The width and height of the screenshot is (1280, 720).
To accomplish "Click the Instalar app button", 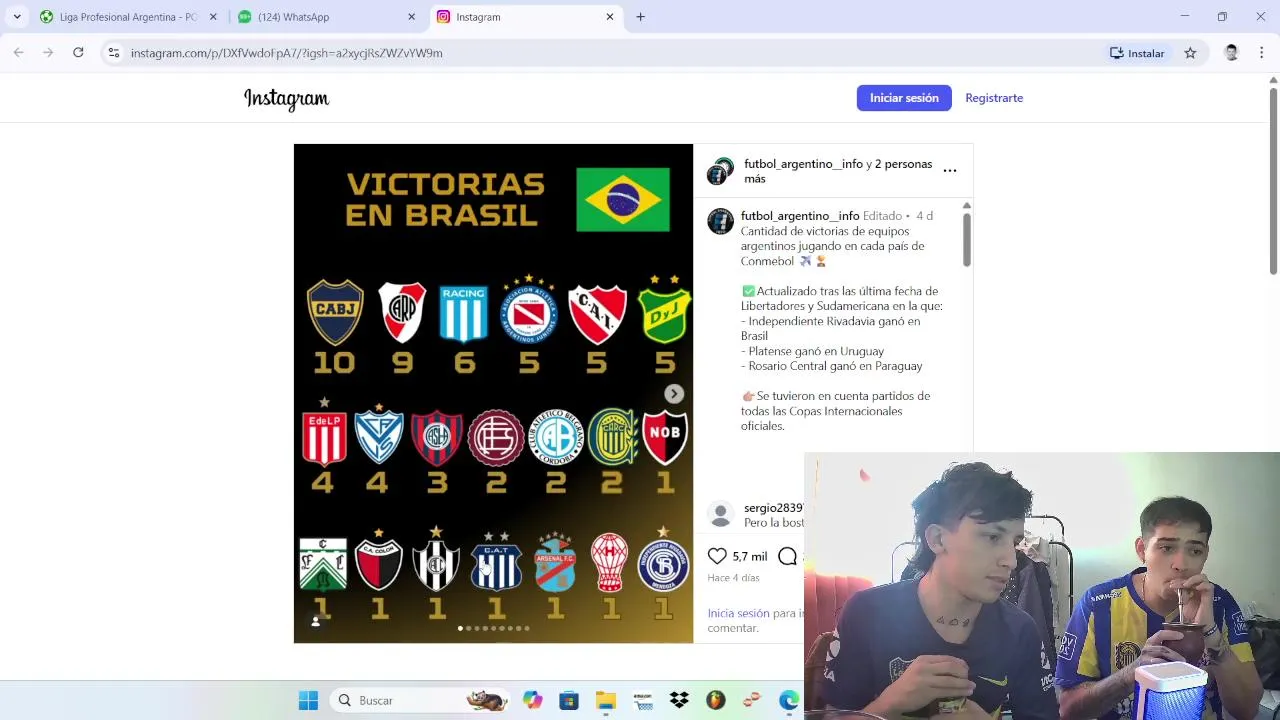I will 1137,53.
